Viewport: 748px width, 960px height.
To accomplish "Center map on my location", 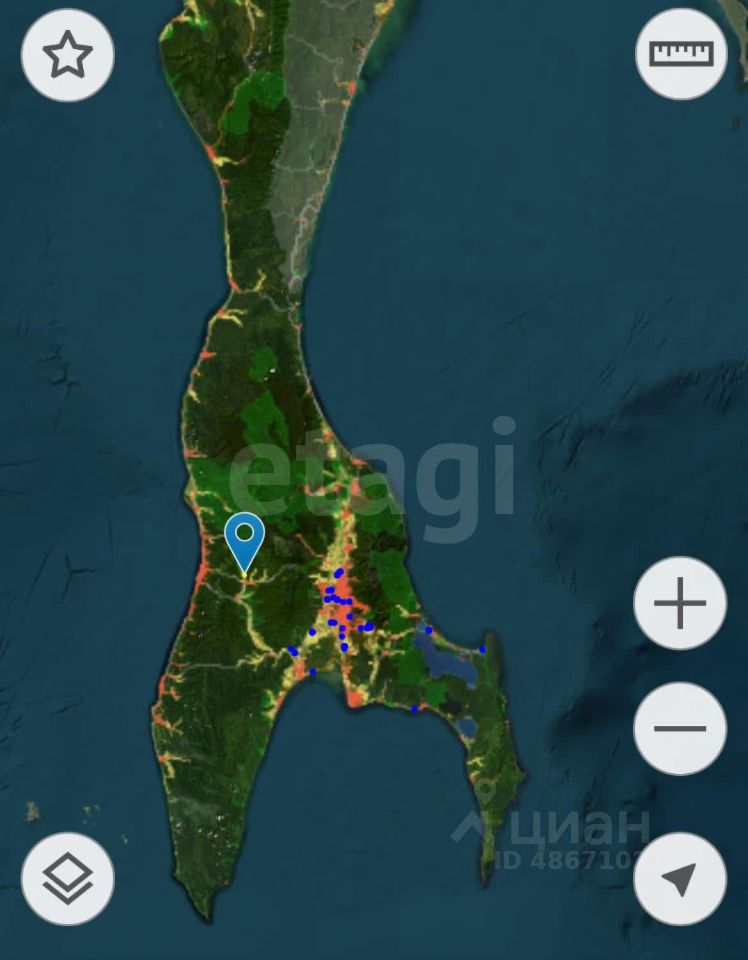I will tap(680, 878).
